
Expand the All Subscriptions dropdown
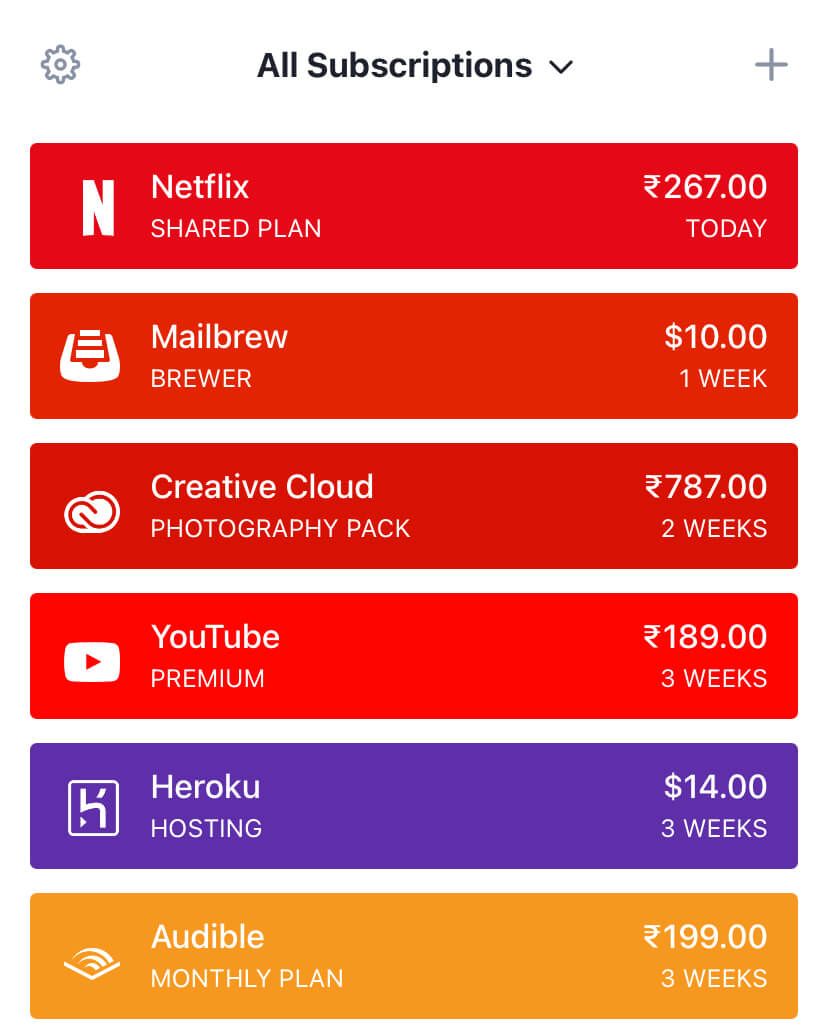[561, 67]
